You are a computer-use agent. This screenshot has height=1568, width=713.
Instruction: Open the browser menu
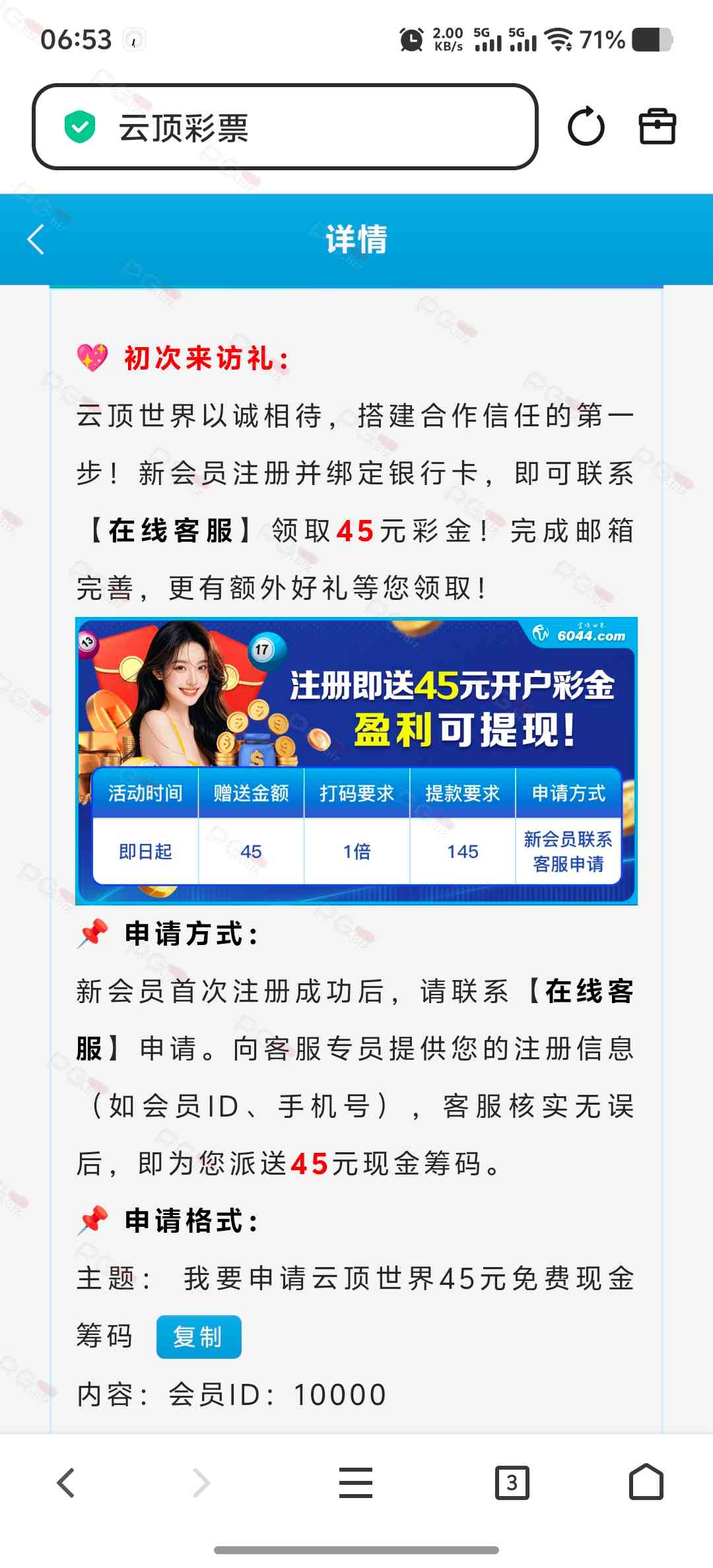[356, 1483]
